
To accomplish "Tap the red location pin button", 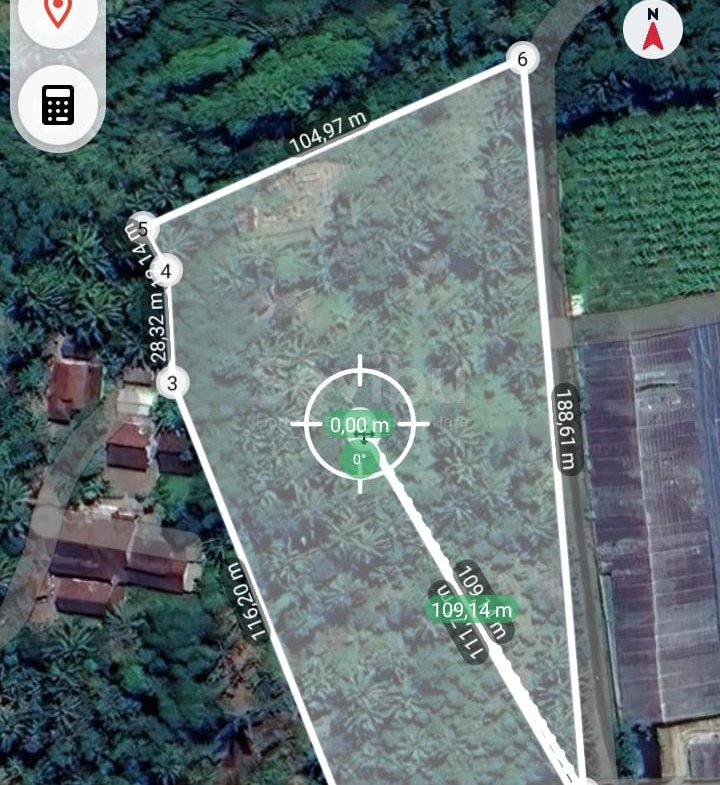I will click(58, 14).
